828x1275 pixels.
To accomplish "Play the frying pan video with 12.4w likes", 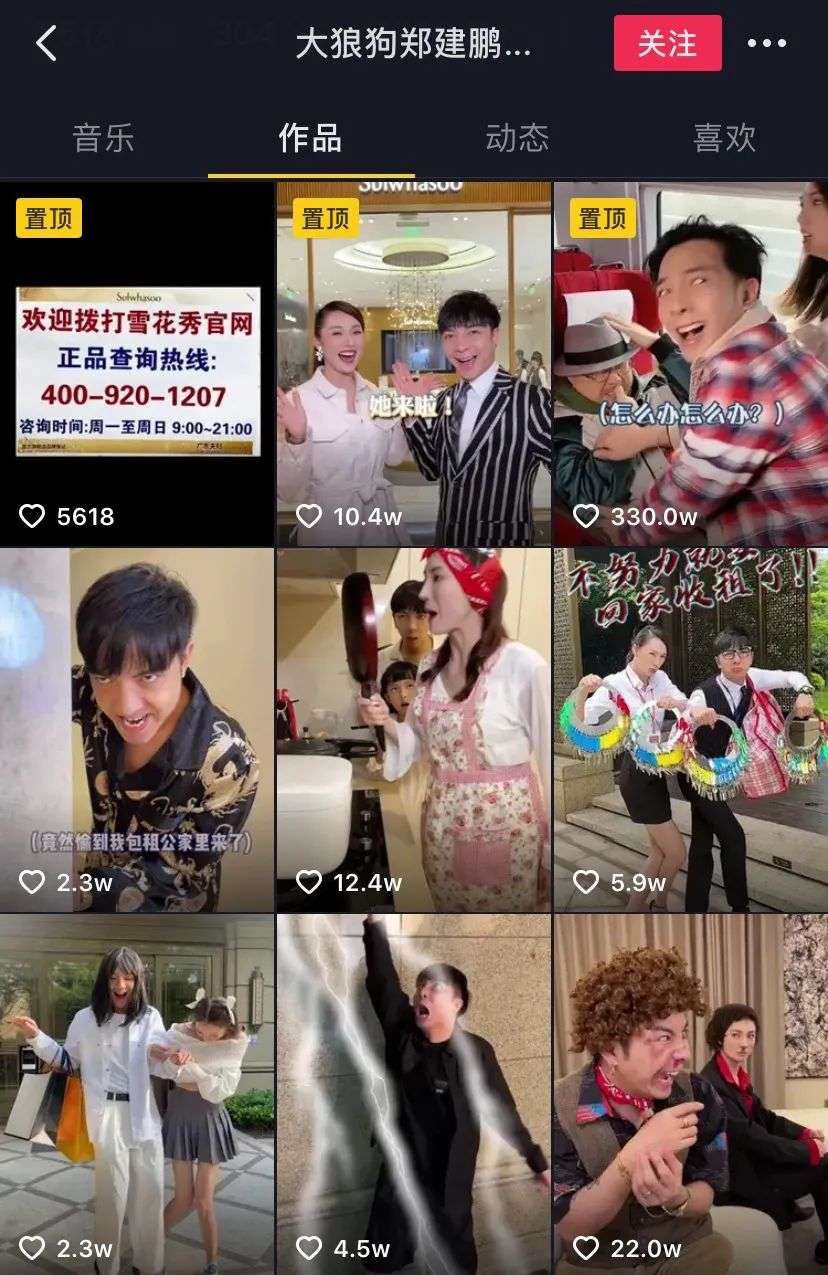I will coord(413,730).
